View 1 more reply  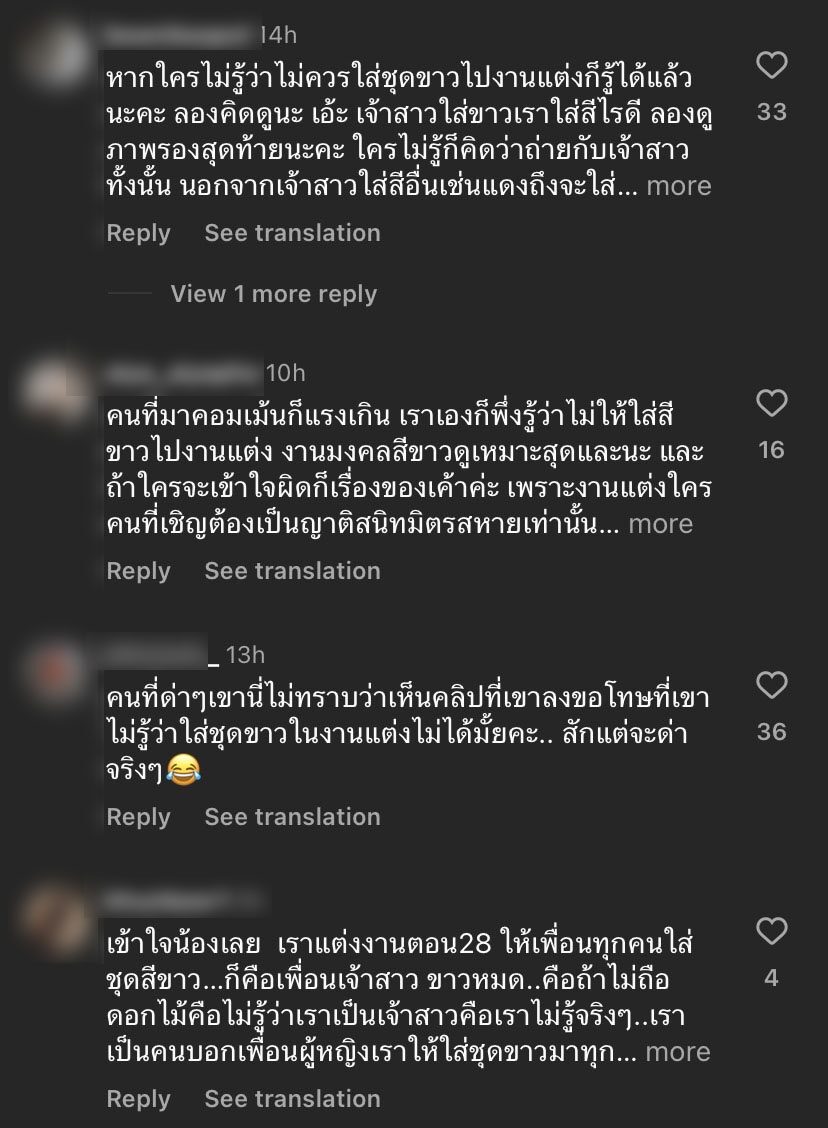click(x=273, y=294)
